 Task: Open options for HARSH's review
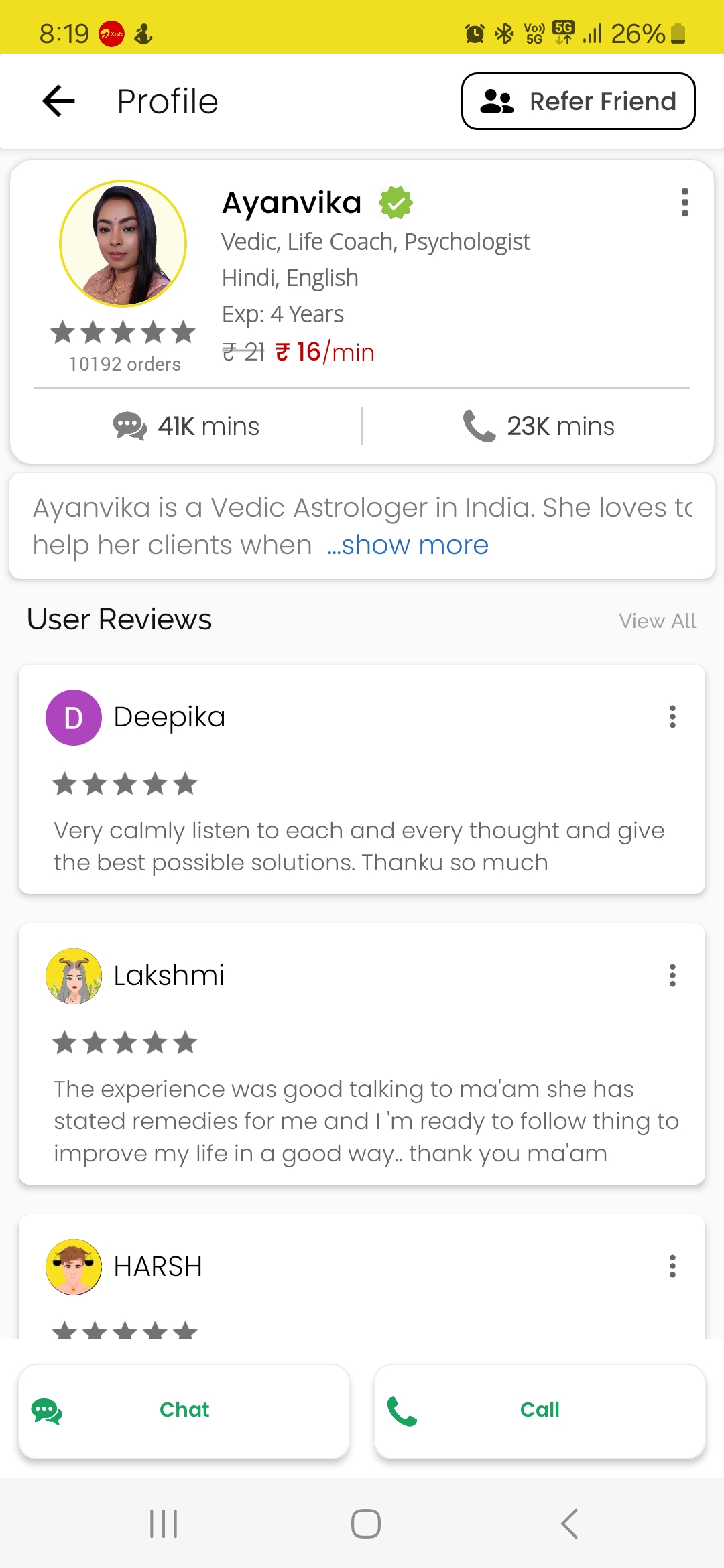672,1266
